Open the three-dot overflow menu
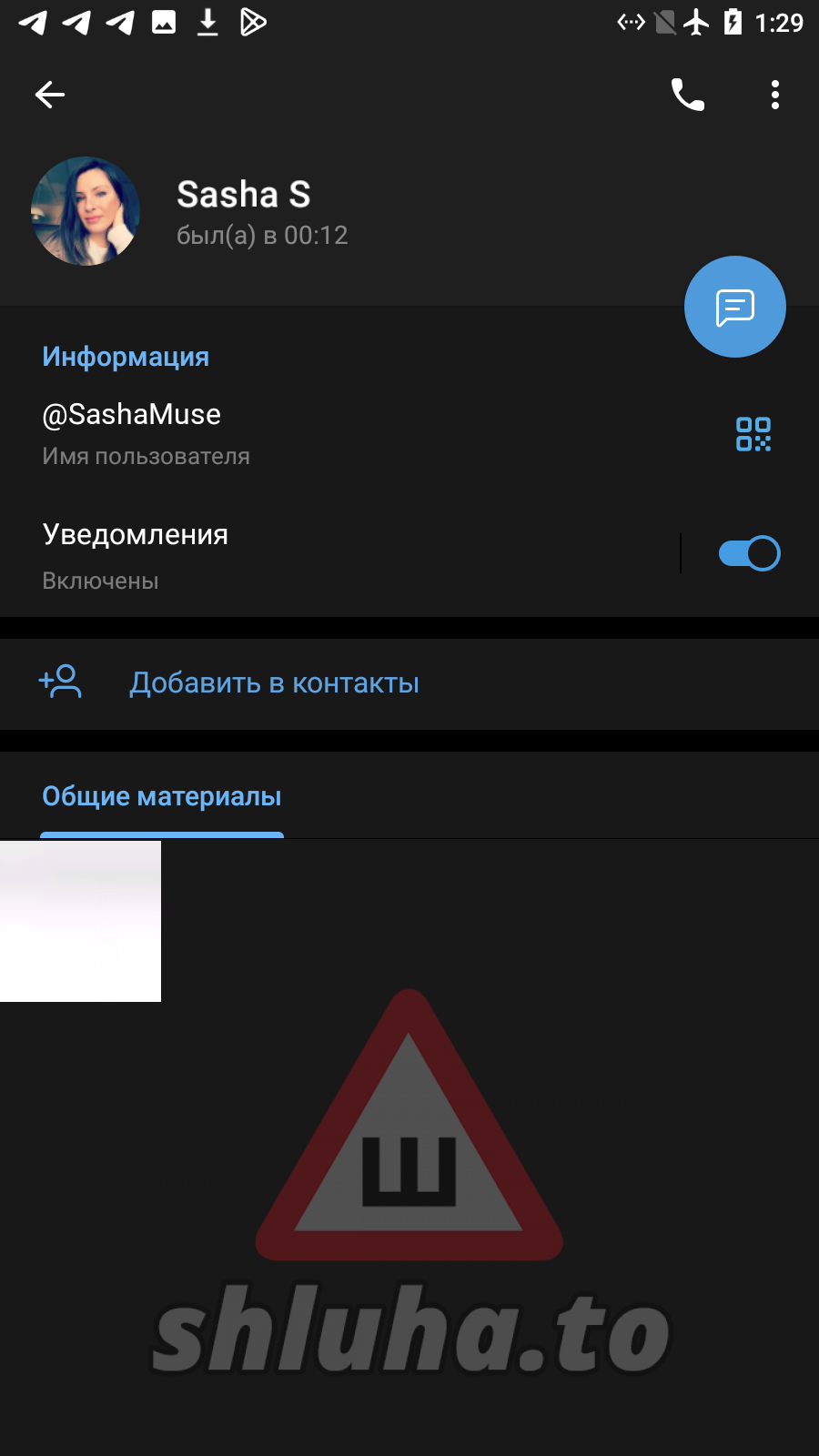The height and width of the screenshot is (1456, 819). [774, 95]
